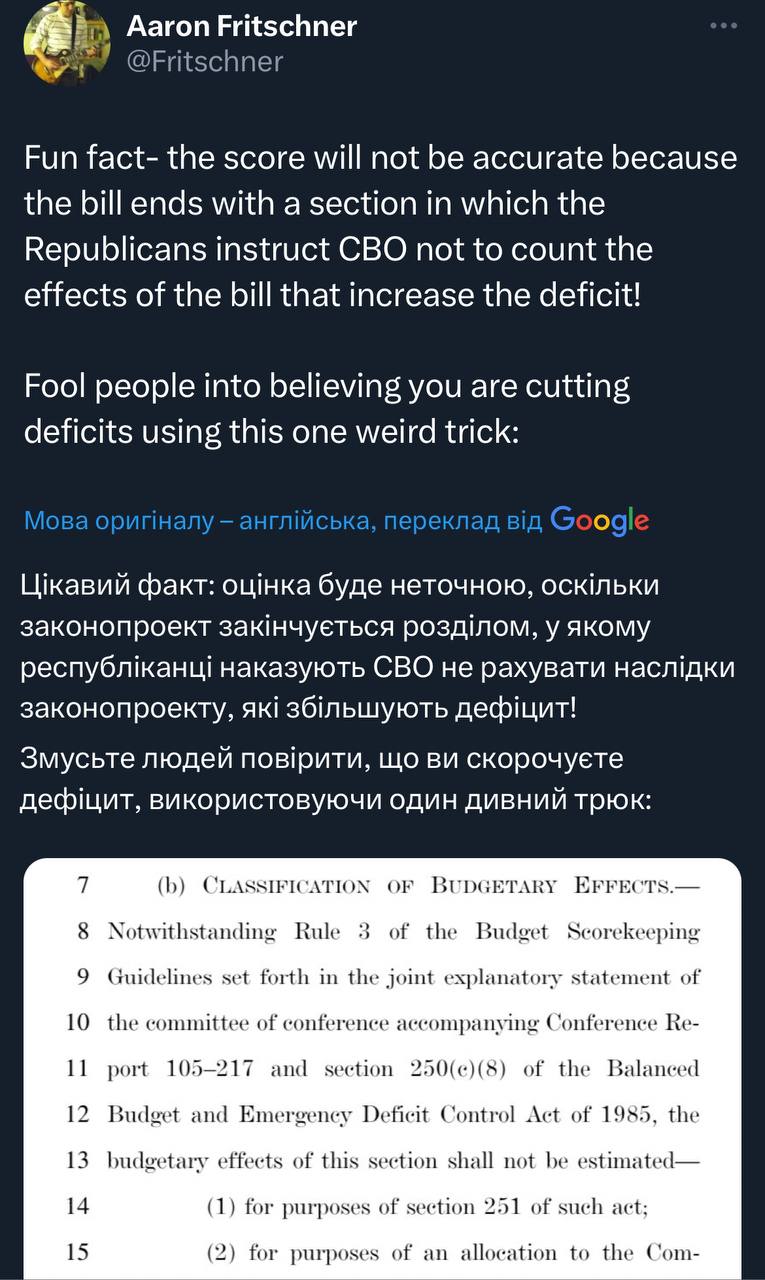Screen dimensions: 765x1280
Task: Open the tweet's overflow menu
Action: pos(722,27)
